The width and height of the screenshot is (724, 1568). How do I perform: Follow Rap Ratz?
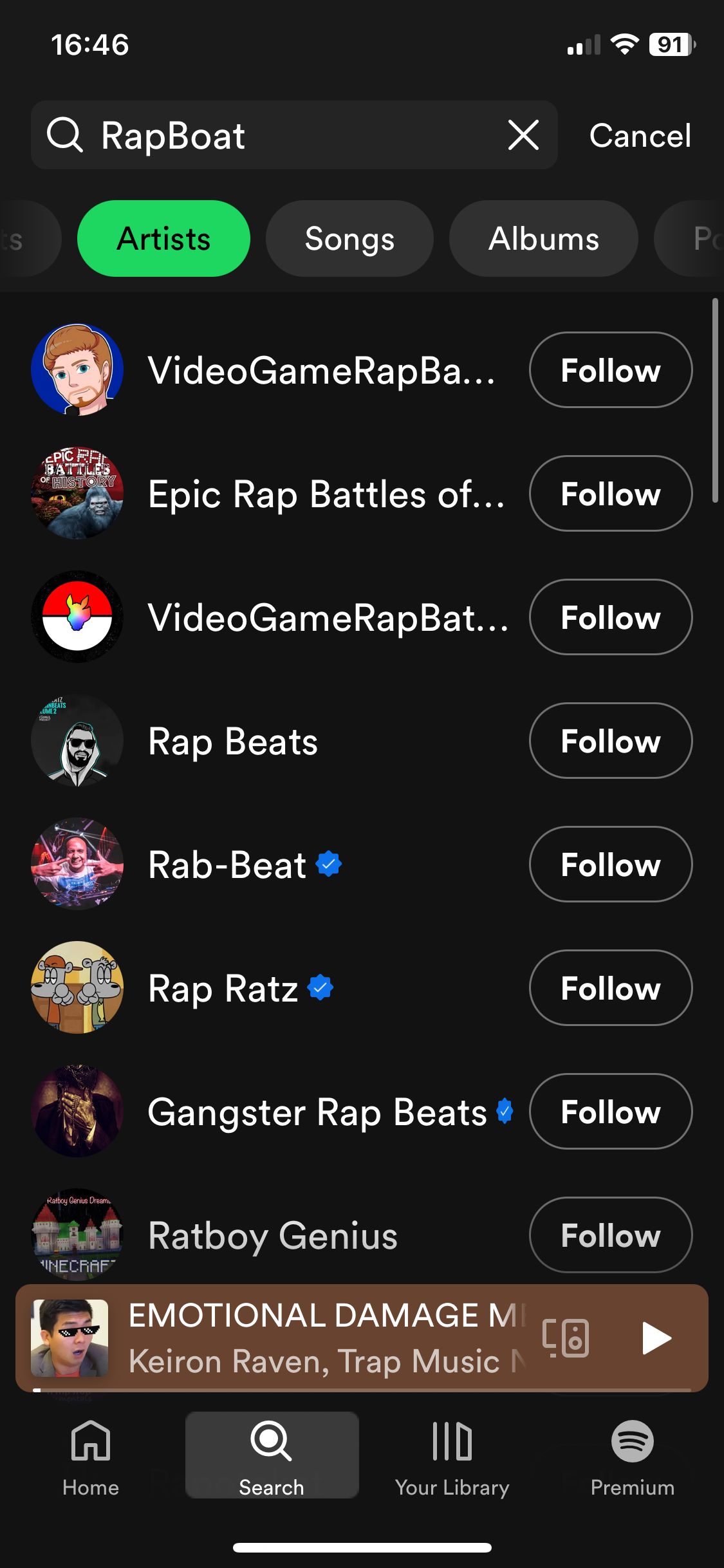point(610,988)
